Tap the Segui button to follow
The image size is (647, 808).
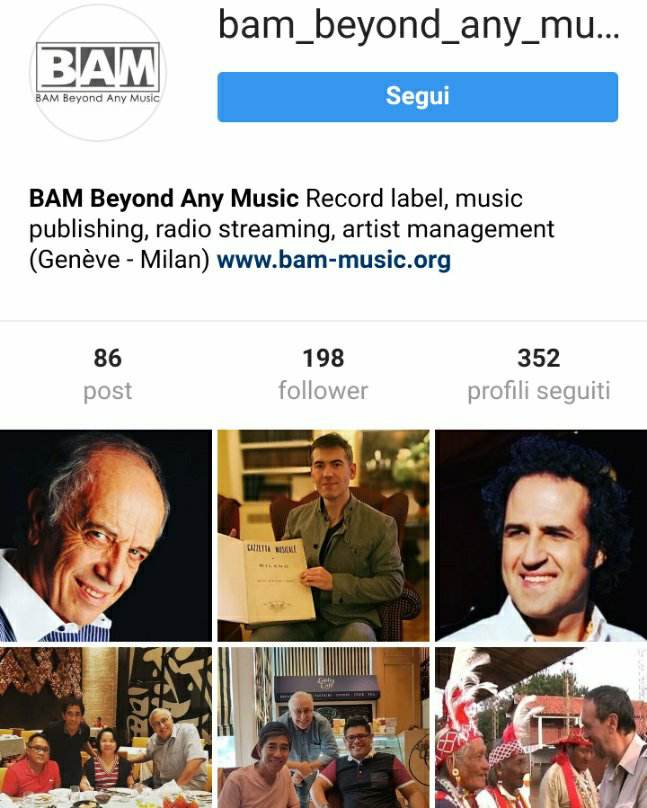pos(417,97)
